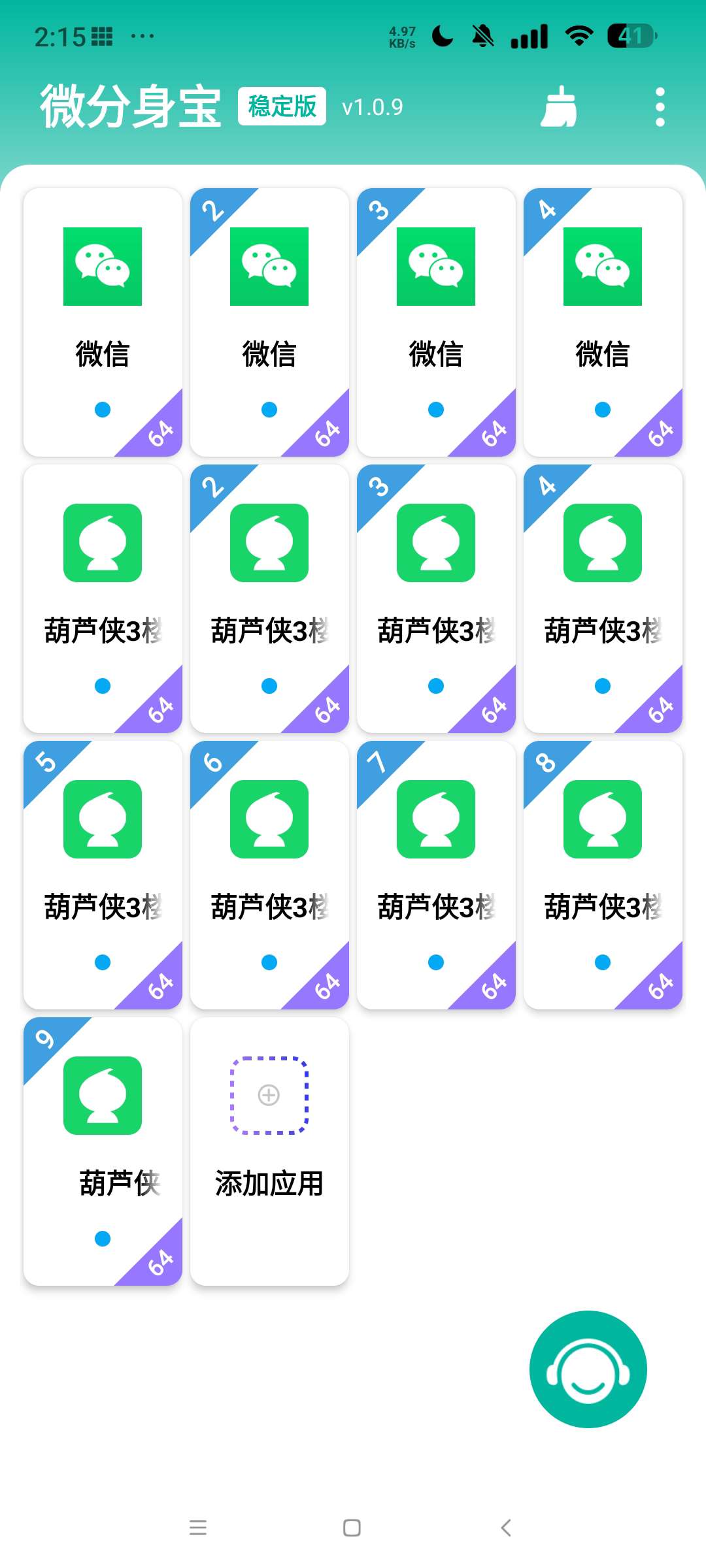The width and height of the screenshot is (706, 1568).
Task: Open 葫芦侠3楼 clone number 4
Action: pos(603,598)
